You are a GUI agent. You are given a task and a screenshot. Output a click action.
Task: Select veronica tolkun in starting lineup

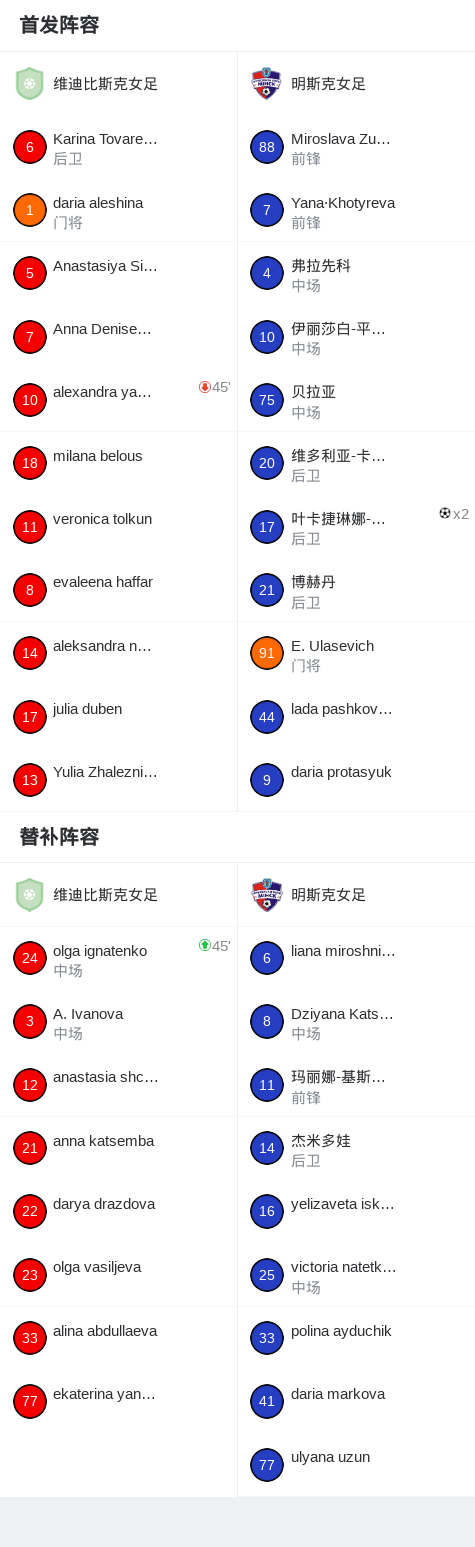118,526
